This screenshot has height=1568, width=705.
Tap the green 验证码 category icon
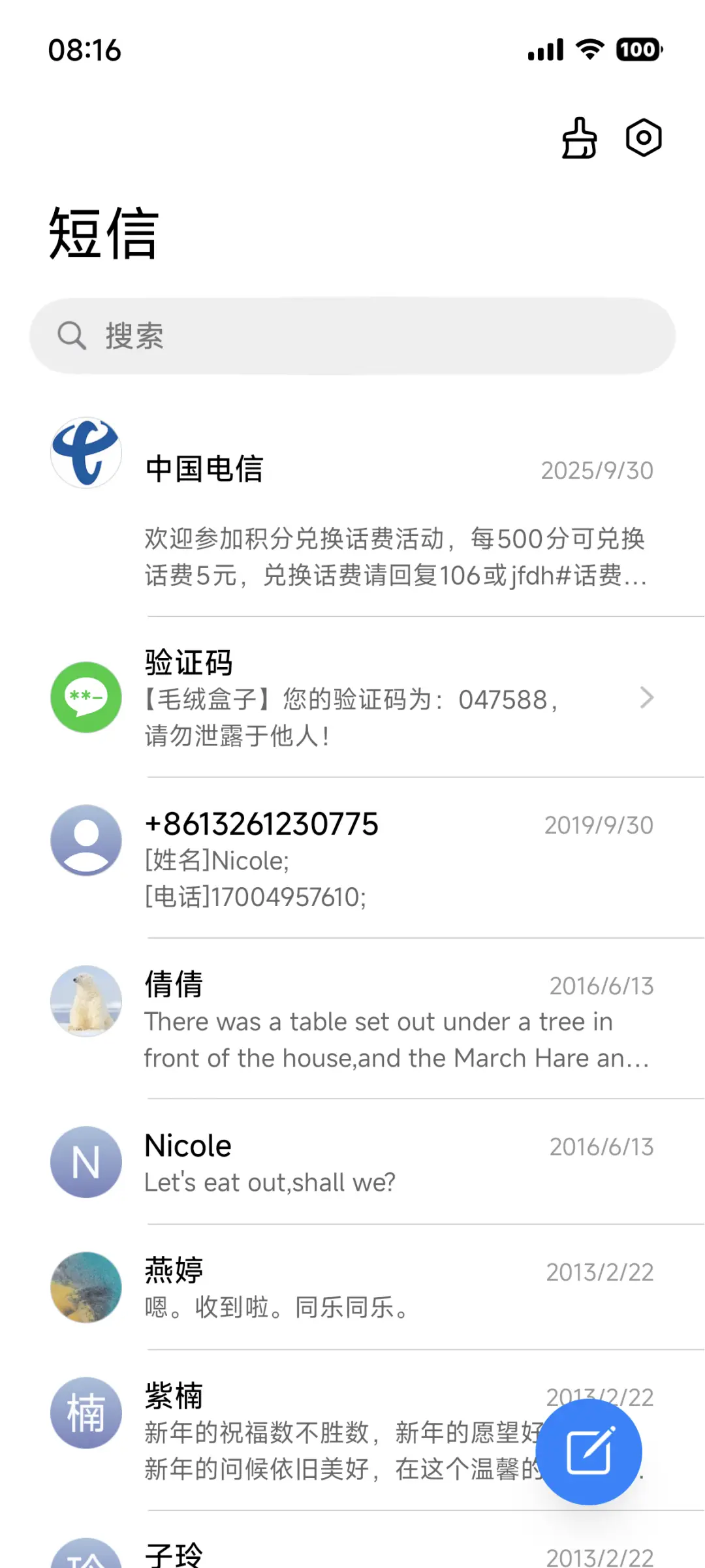[86, 697]
